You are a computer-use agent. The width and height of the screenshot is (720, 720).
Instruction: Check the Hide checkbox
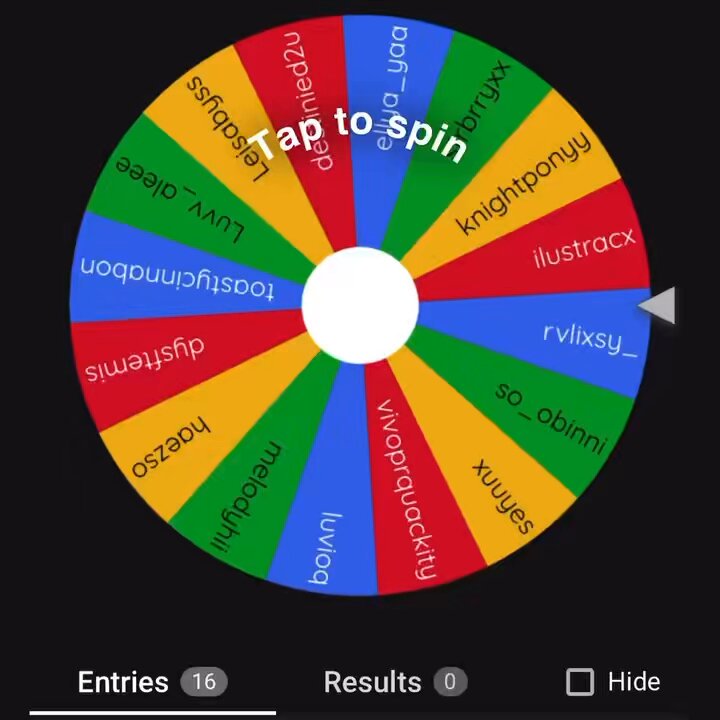[580, 682]
